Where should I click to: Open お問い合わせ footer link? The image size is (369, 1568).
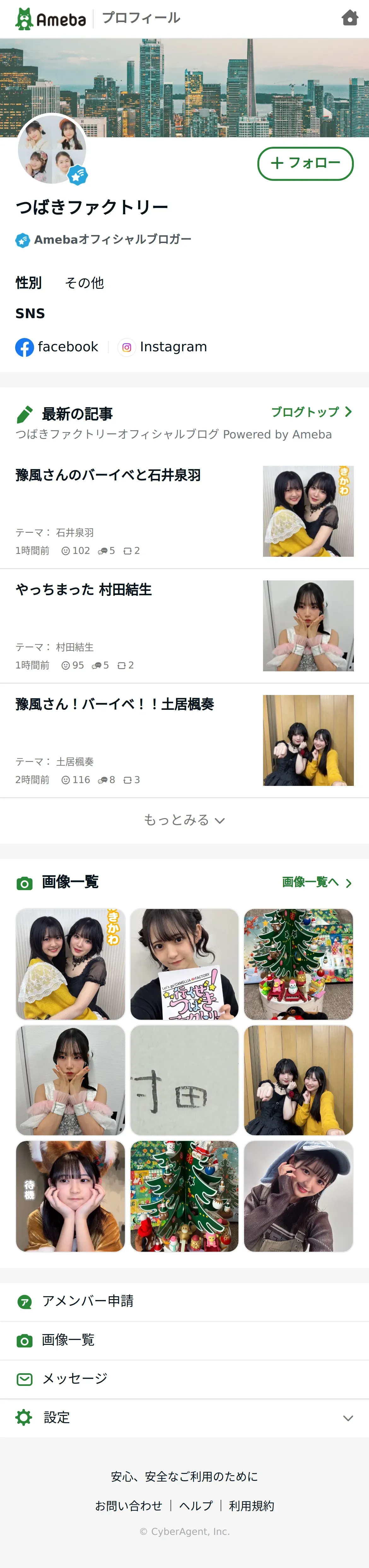[x=128, y=1505]
